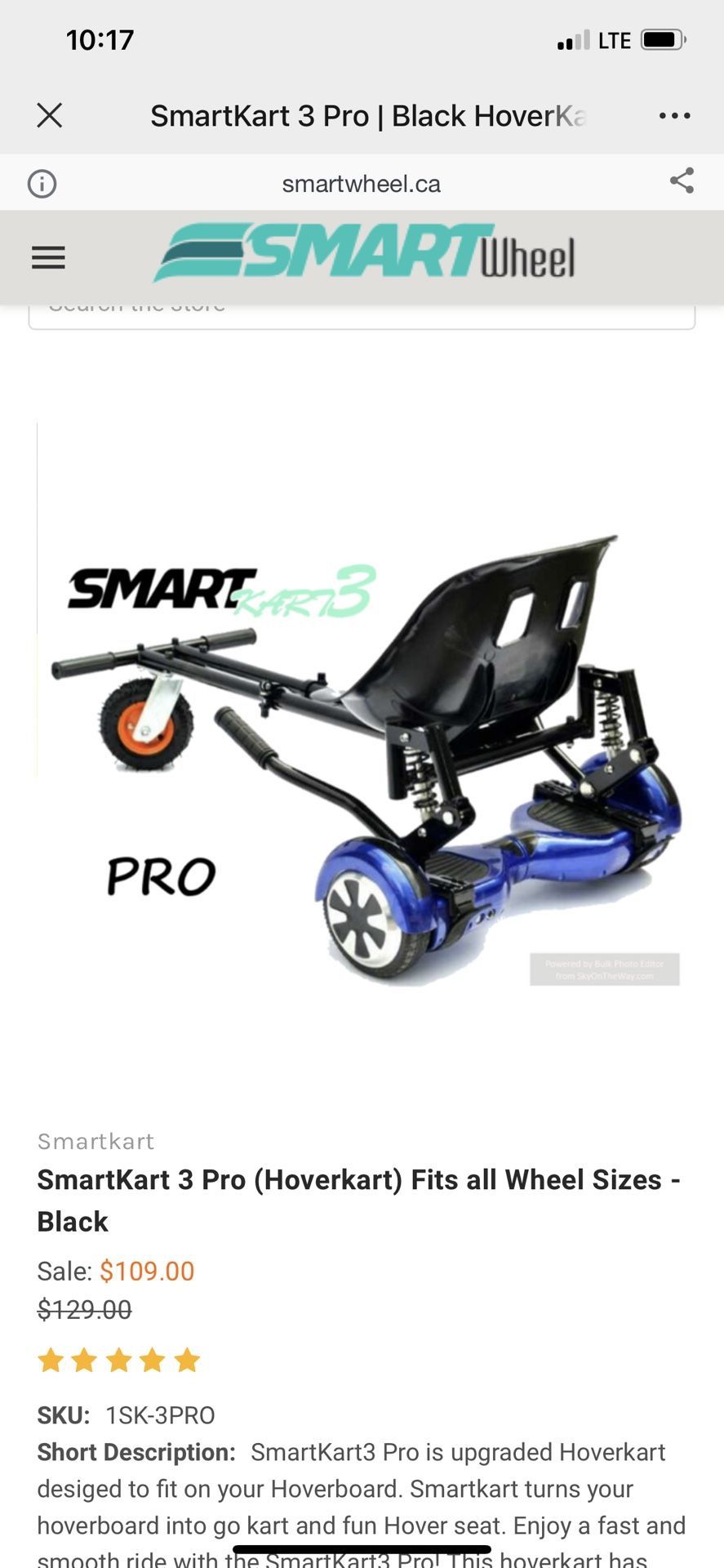The height and width of the screenshot is (1568, 724).
Task: Share this page
Action: [682, 180]
